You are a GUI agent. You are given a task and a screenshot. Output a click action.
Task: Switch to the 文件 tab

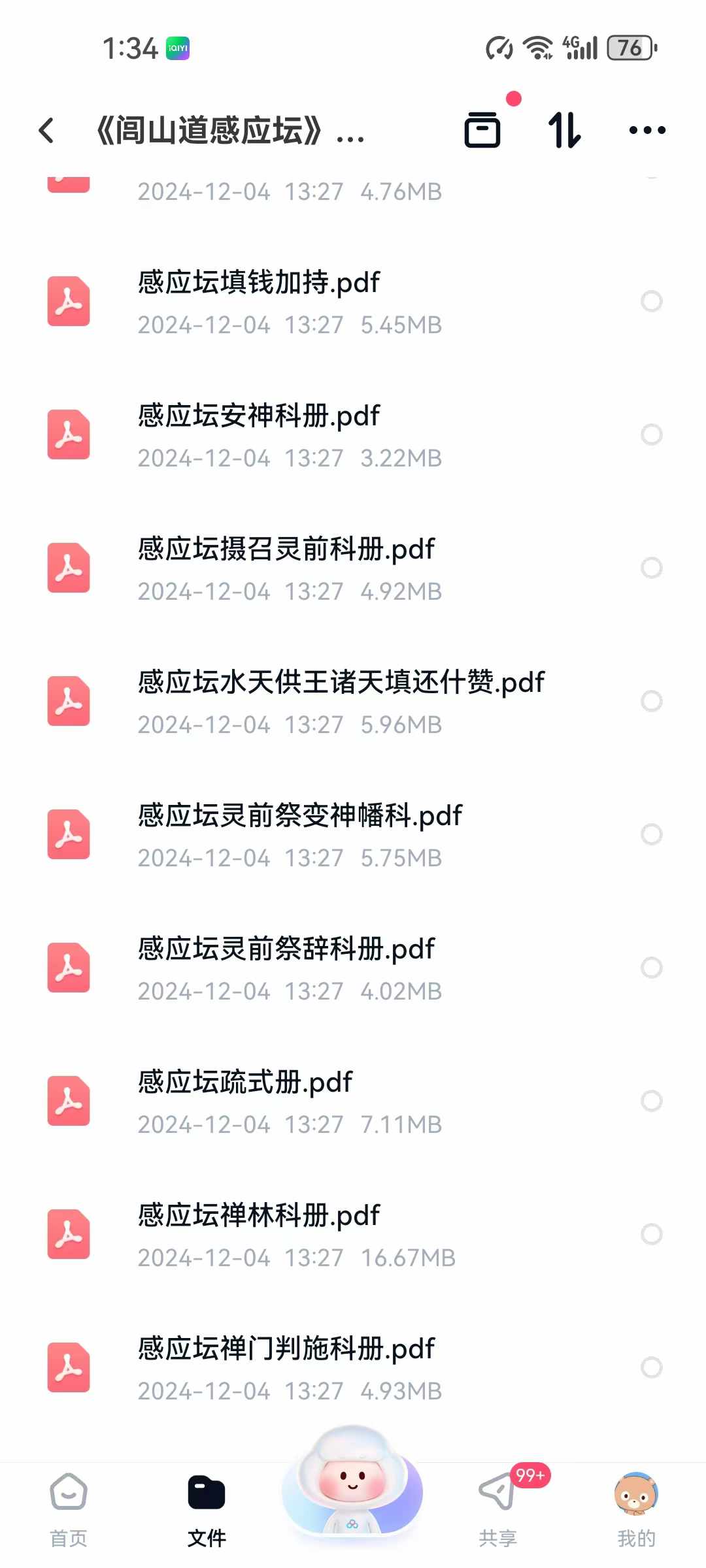coord(207,1511)
